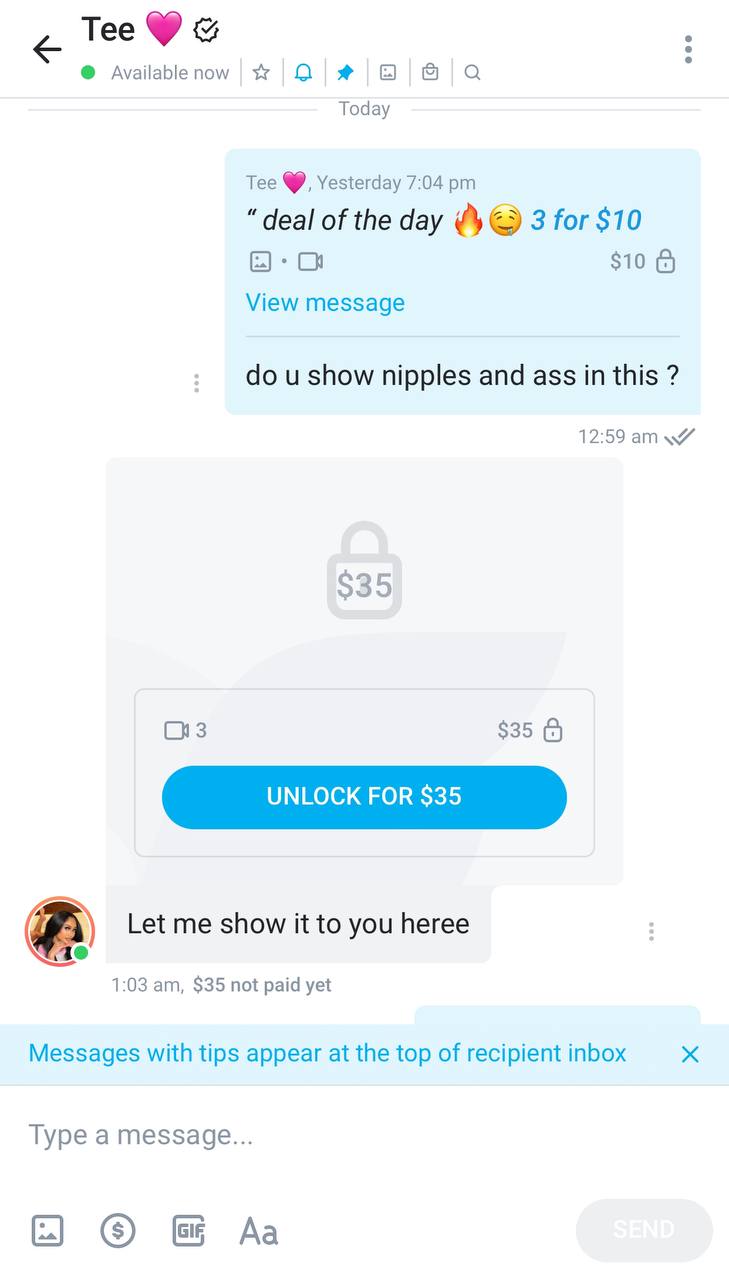The image size is (729, 1280).
Task: Toggle the pin icon in header
Action: click(345, 72)
